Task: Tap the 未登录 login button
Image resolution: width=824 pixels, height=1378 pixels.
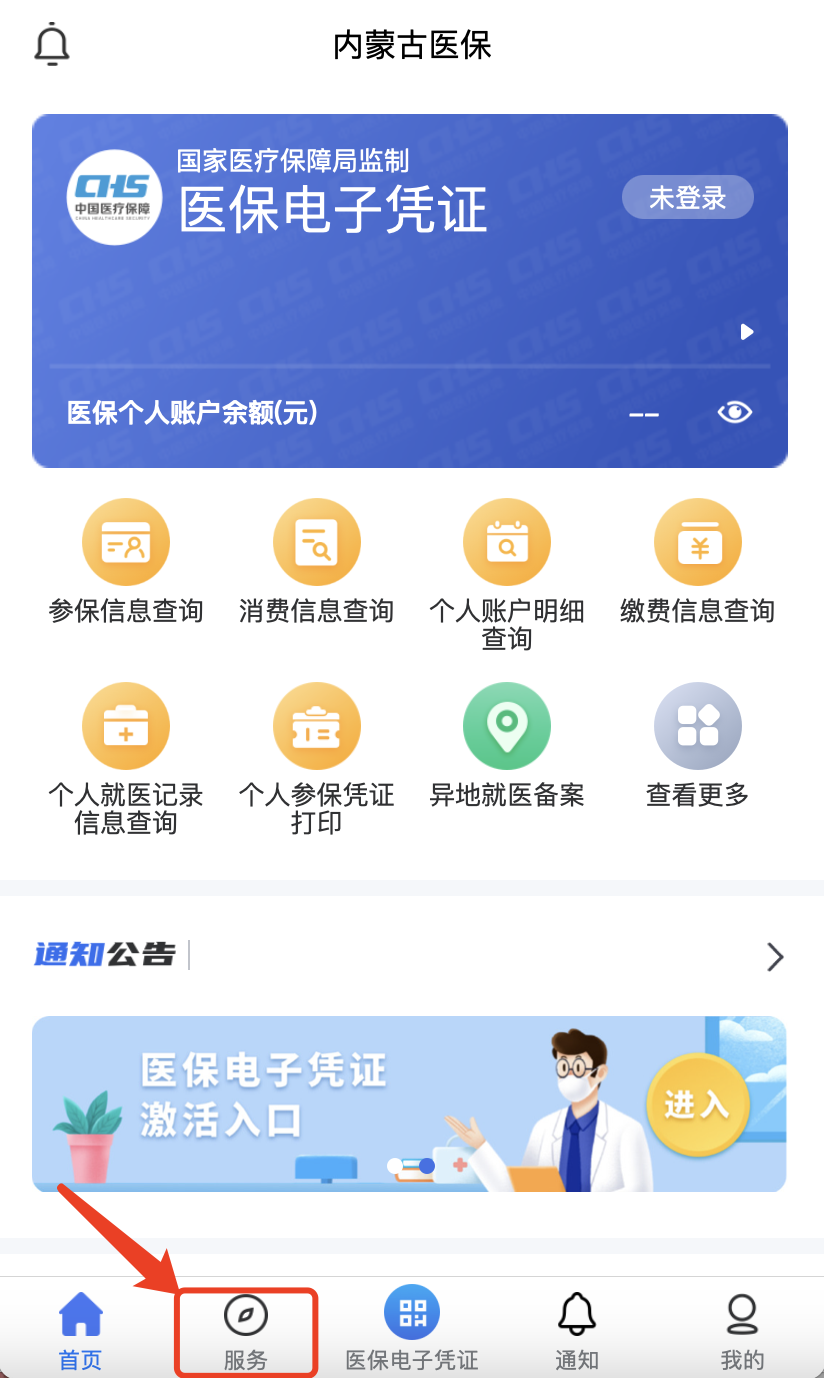Action: pyautogui.click(x=687, y=197)
